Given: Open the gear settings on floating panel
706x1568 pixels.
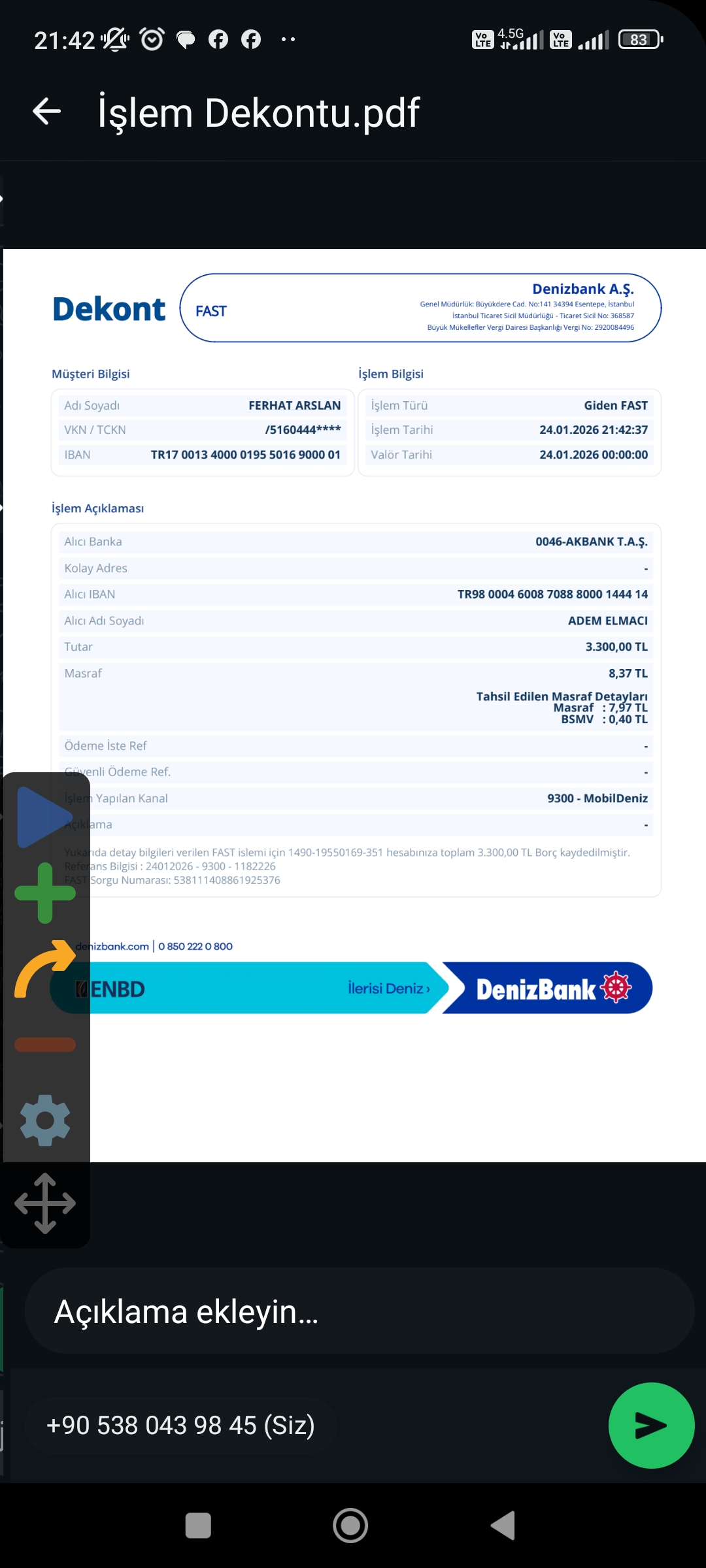Looking at the screenshot, I should (45, 1120).
